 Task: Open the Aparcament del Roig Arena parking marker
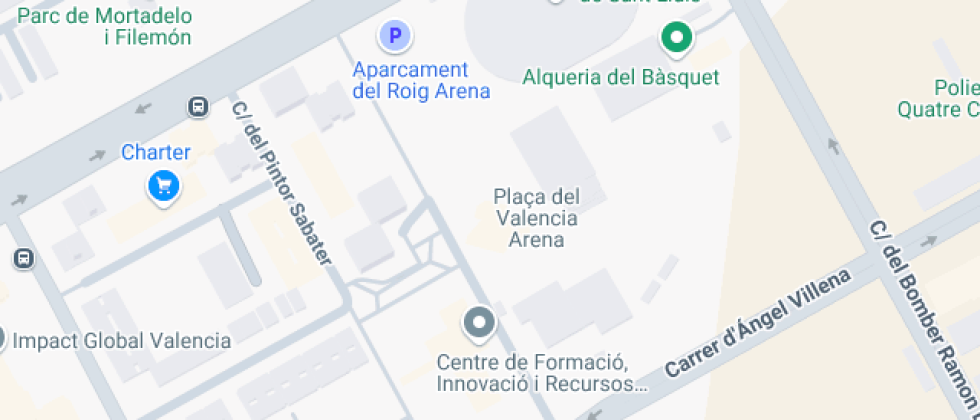pyautogui.click(x=395, y=38)
